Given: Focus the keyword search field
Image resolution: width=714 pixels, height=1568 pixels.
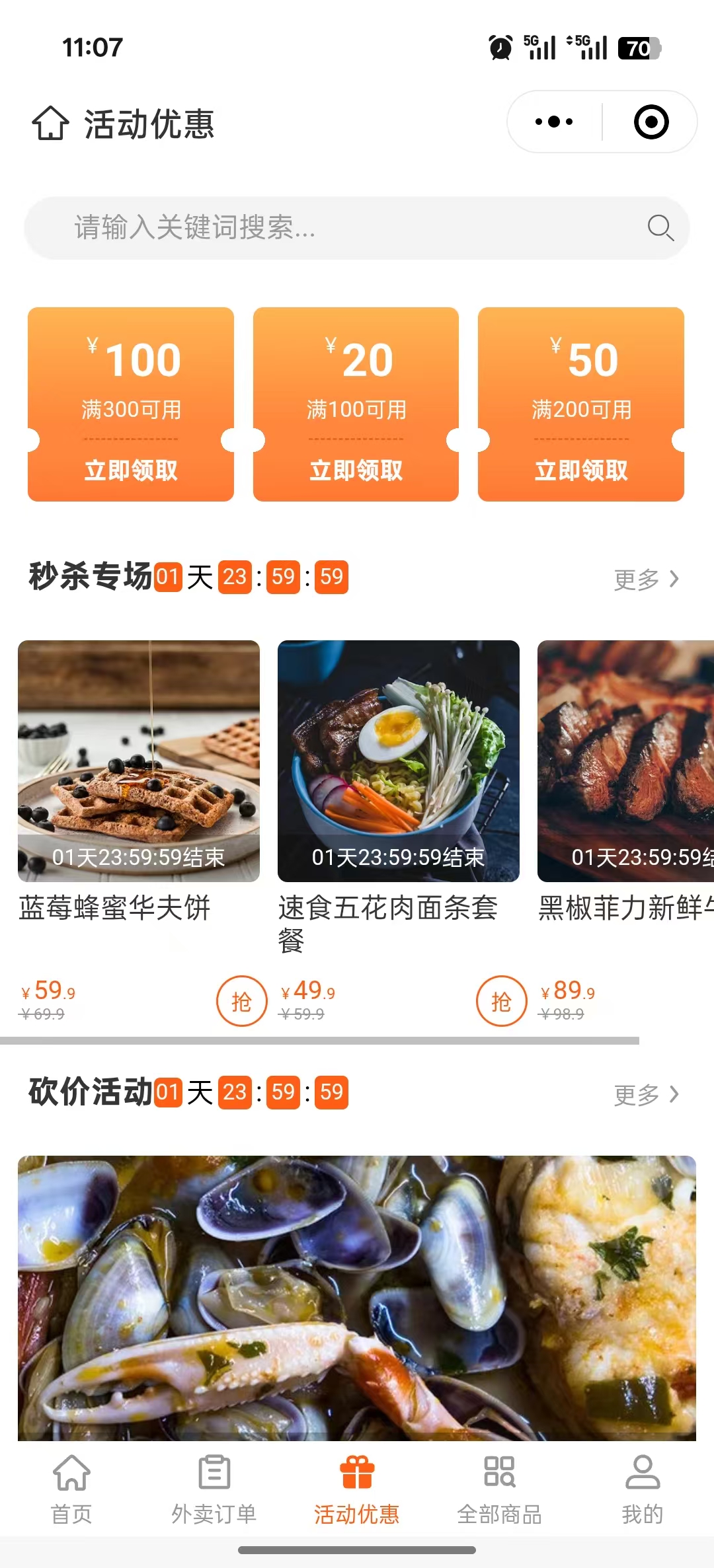Looking at the screenshot, I should [x=357, y=228].
